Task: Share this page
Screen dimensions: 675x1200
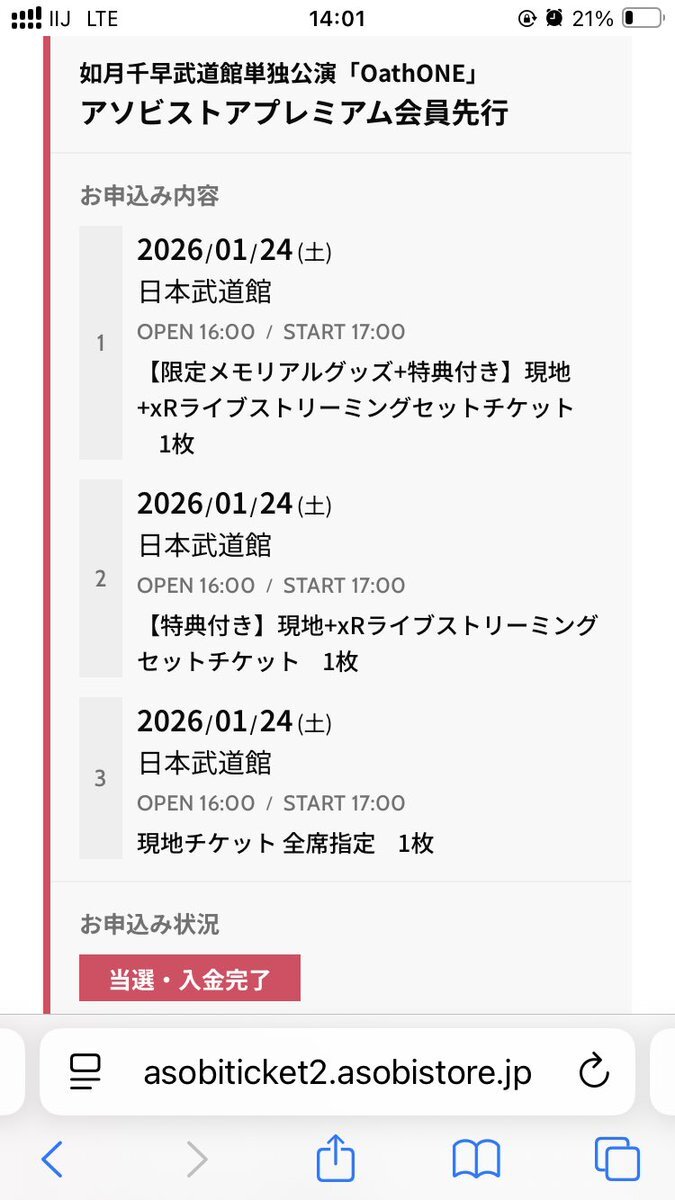Action: pyautogui.click(x=336, y=1157)
